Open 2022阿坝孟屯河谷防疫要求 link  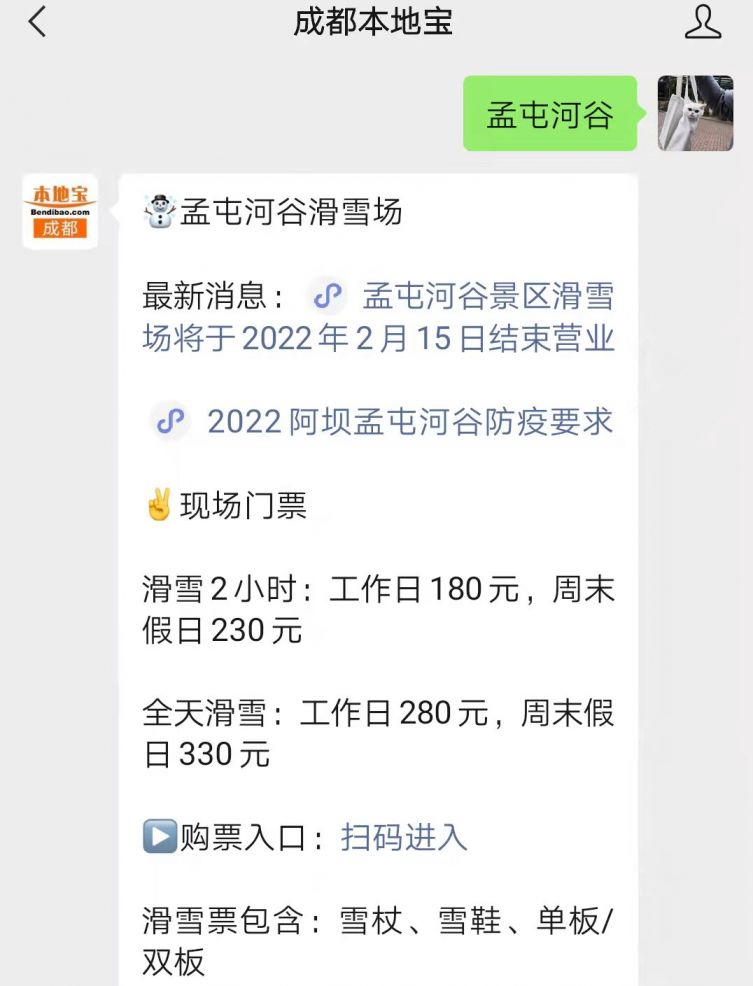[x=410, y=422]
